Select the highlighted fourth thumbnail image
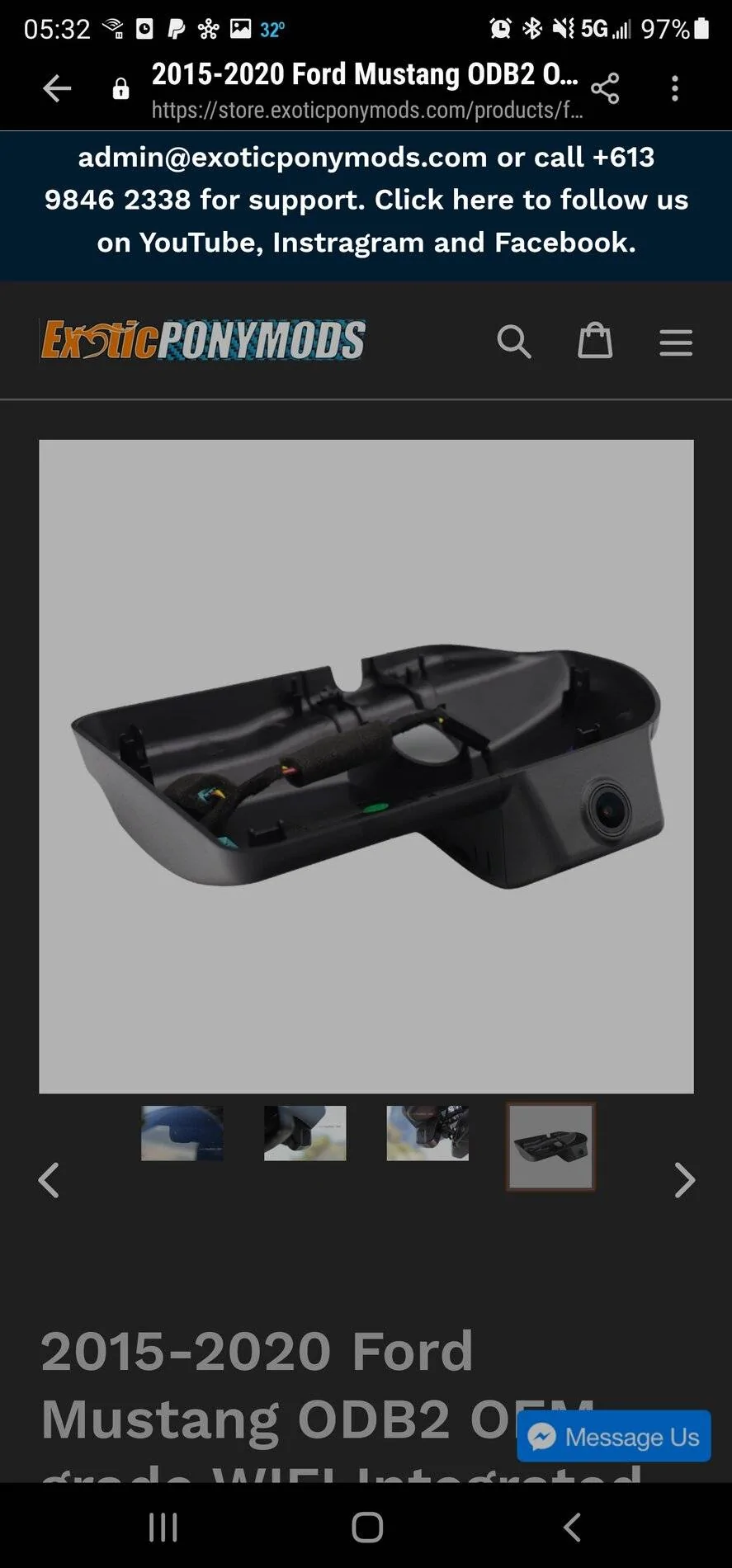The height and width of the screenshot is (1568, 732). tap(550, 1147)
